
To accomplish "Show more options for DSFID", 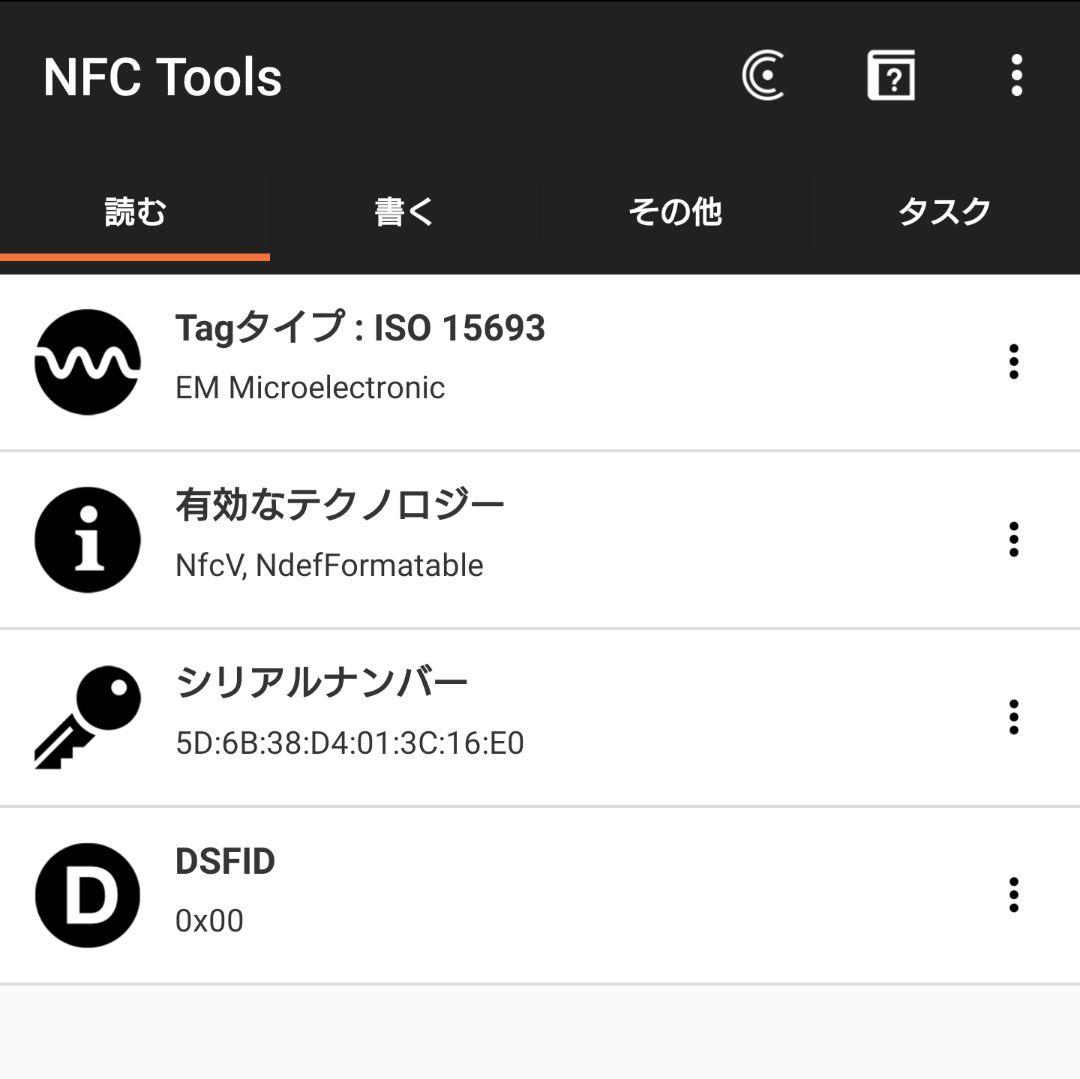I will (1014, 895).
